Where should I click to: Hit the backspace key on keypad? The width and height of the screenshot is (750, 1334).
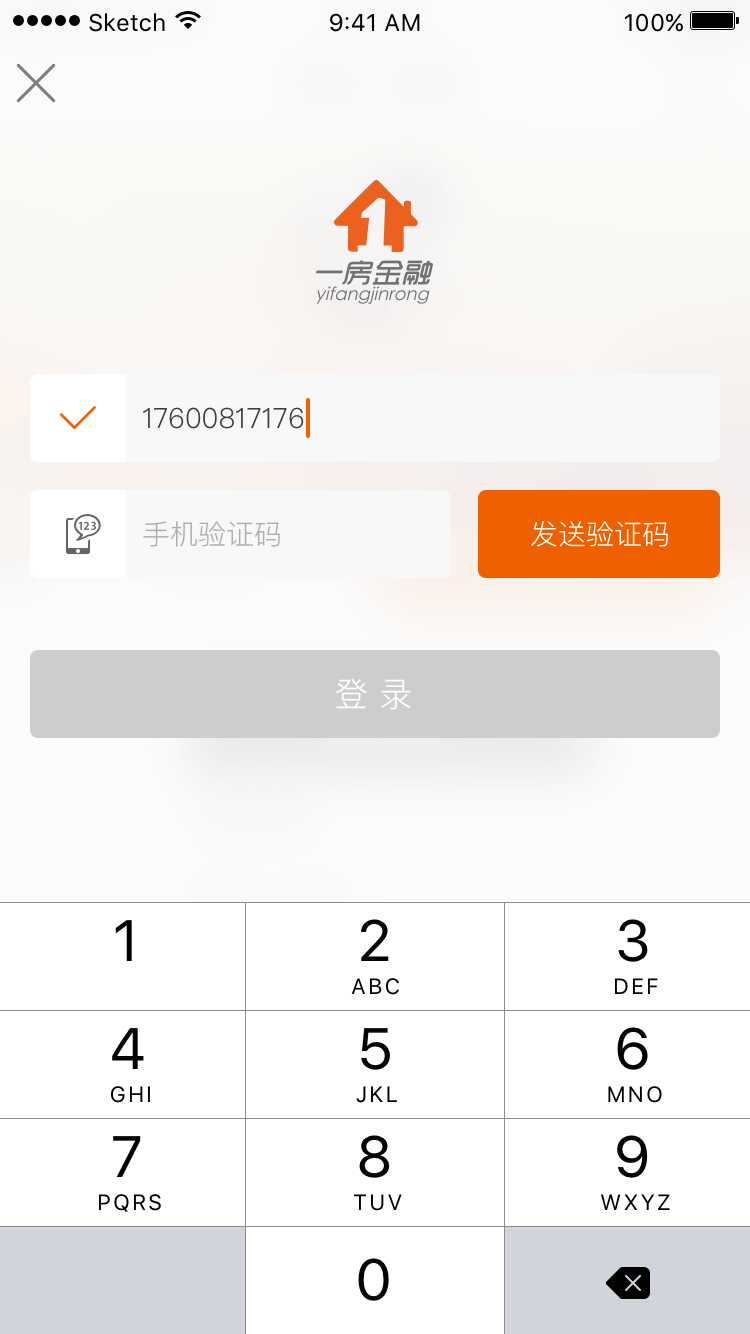pyautogui.click(x=628, y=1282)
